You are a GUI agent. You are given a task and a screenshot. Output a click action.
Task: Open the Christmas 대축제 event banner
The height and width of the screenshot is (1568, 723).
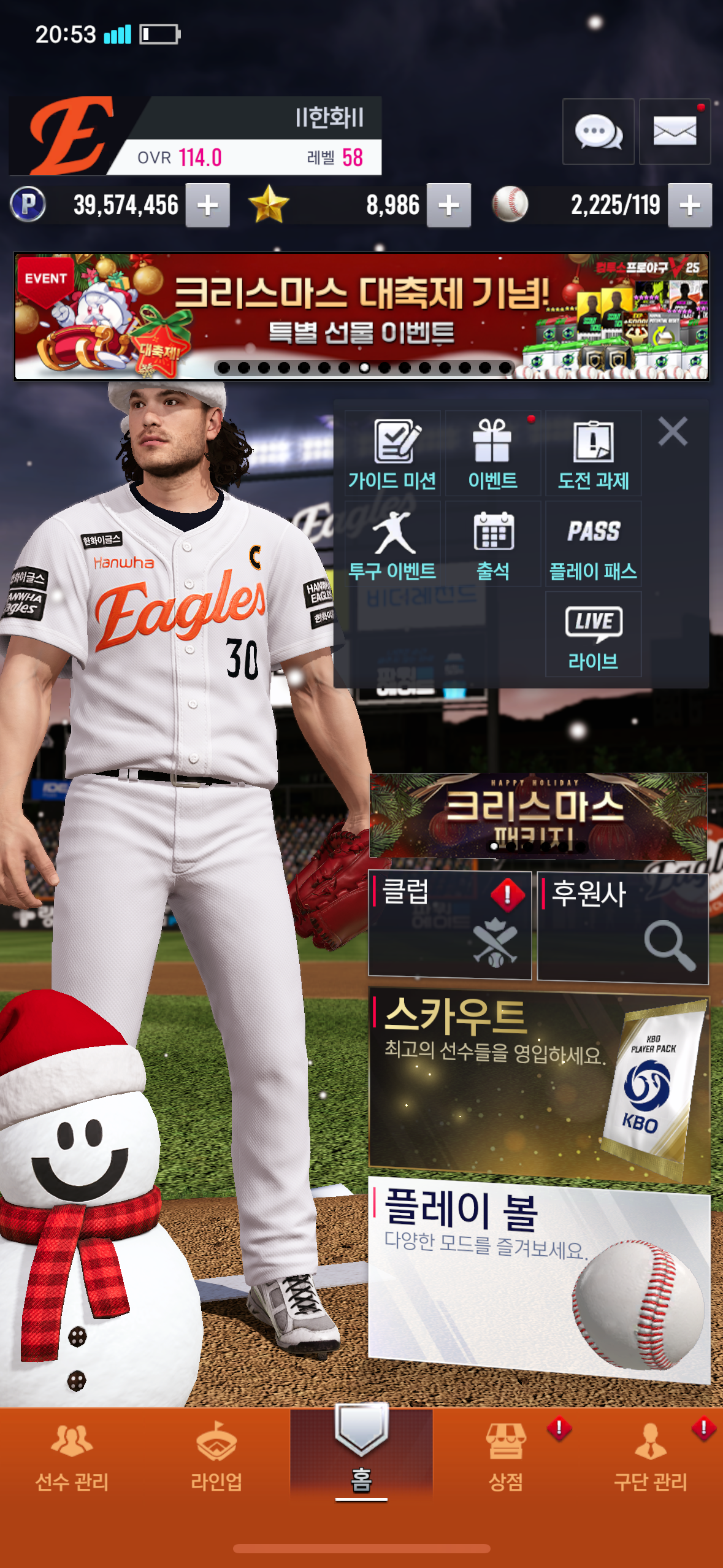(x=361, y=317)
